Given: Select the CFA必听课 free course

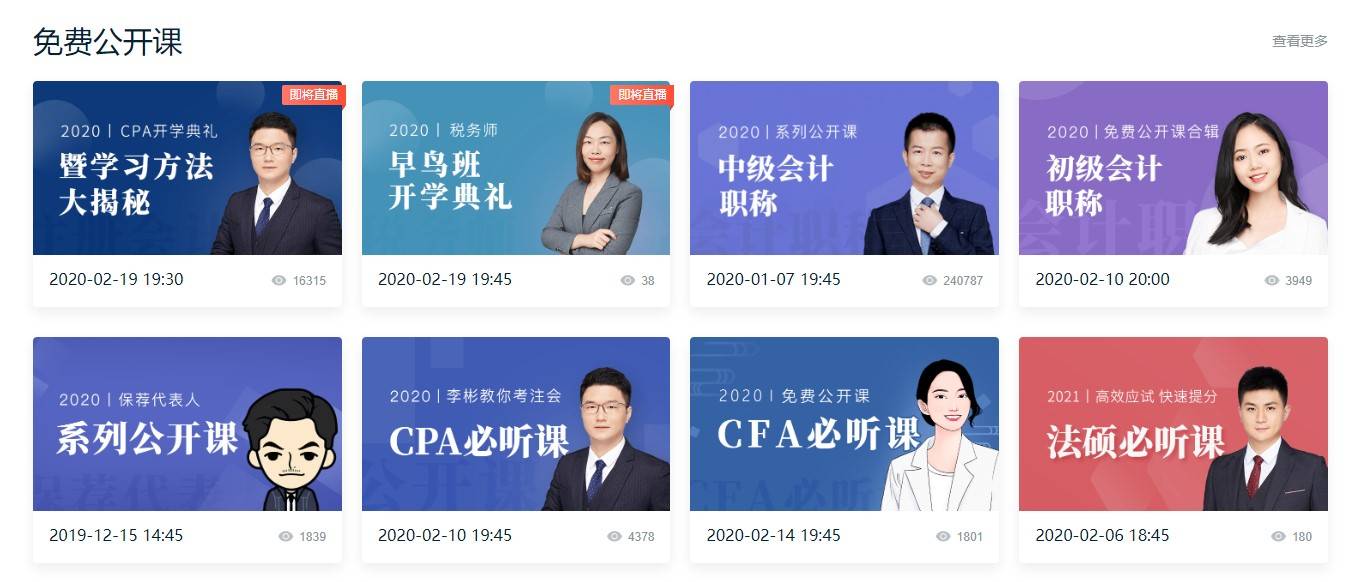Looking at the screenshot, I should tap(844, 424).
